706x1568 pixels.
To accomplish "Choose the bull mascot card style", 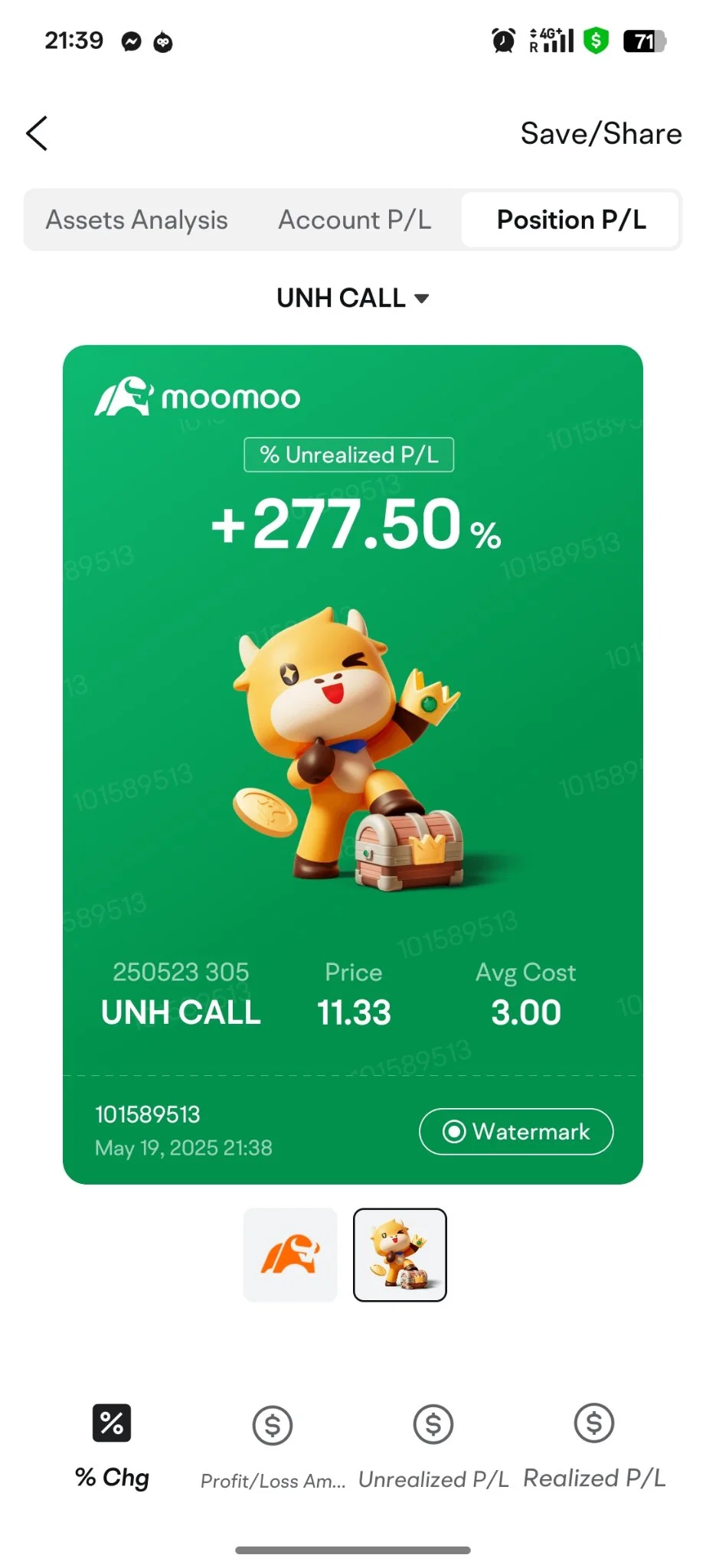I will 400,1255.
